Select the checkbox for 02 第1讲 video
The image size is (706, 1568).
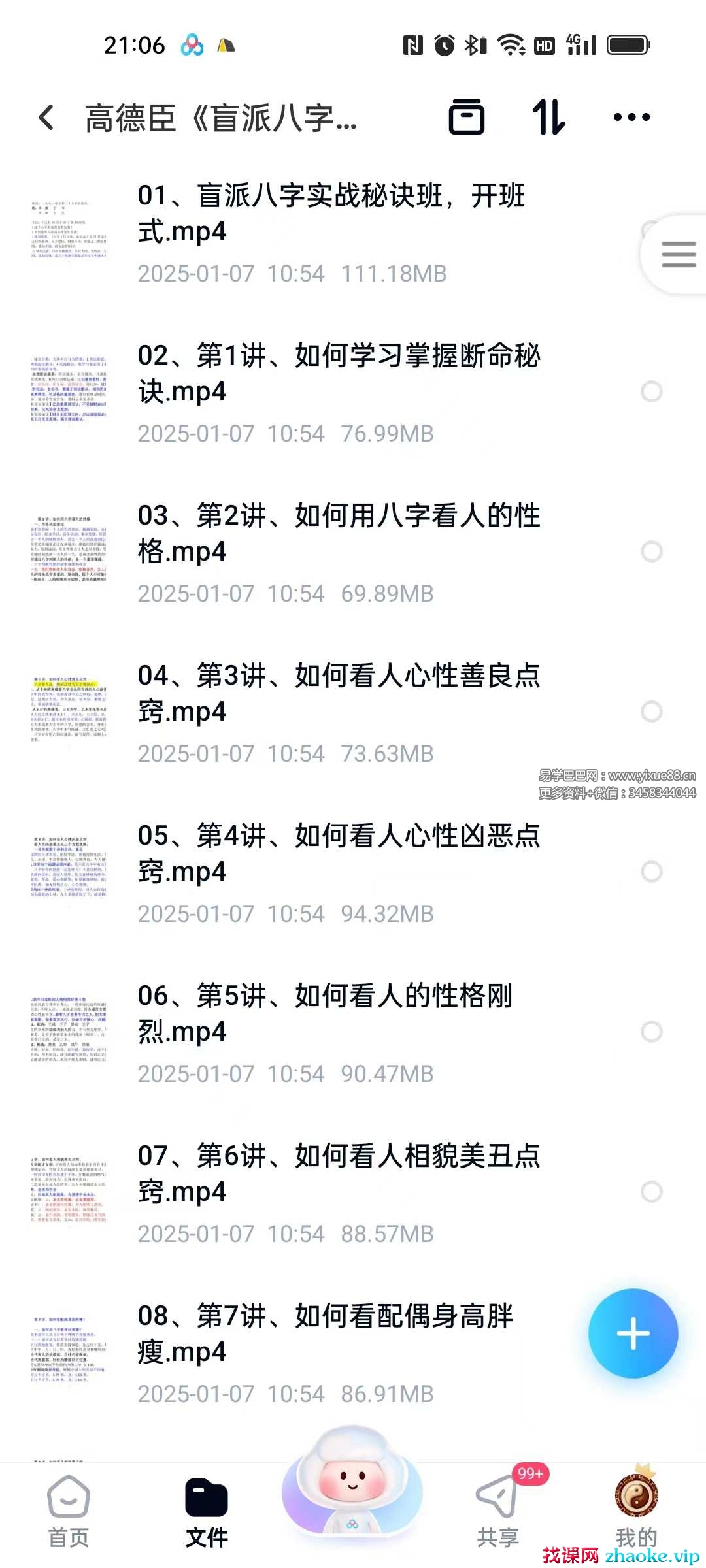click(651, 391)
